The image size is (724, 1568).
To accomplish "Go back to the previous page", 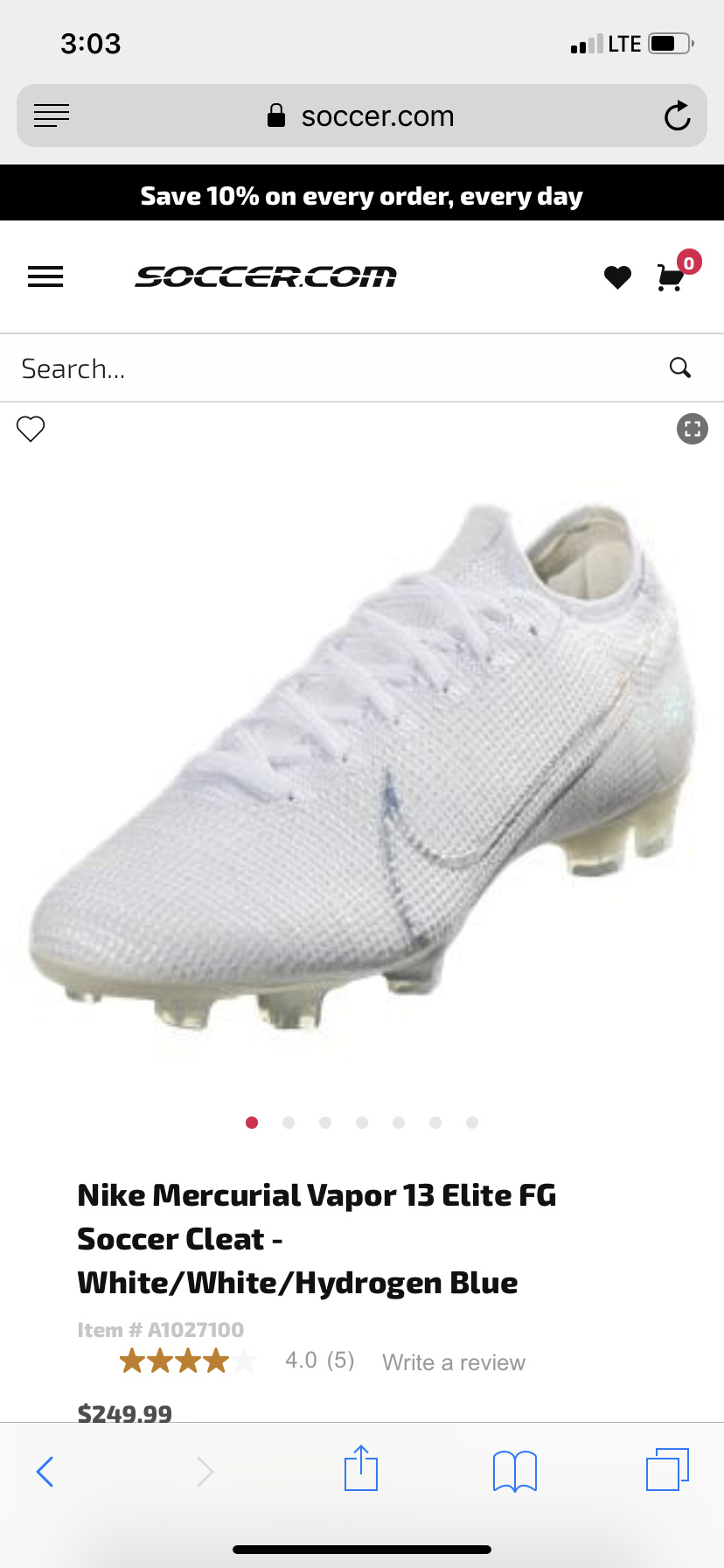I will (x=45, y=1472).
